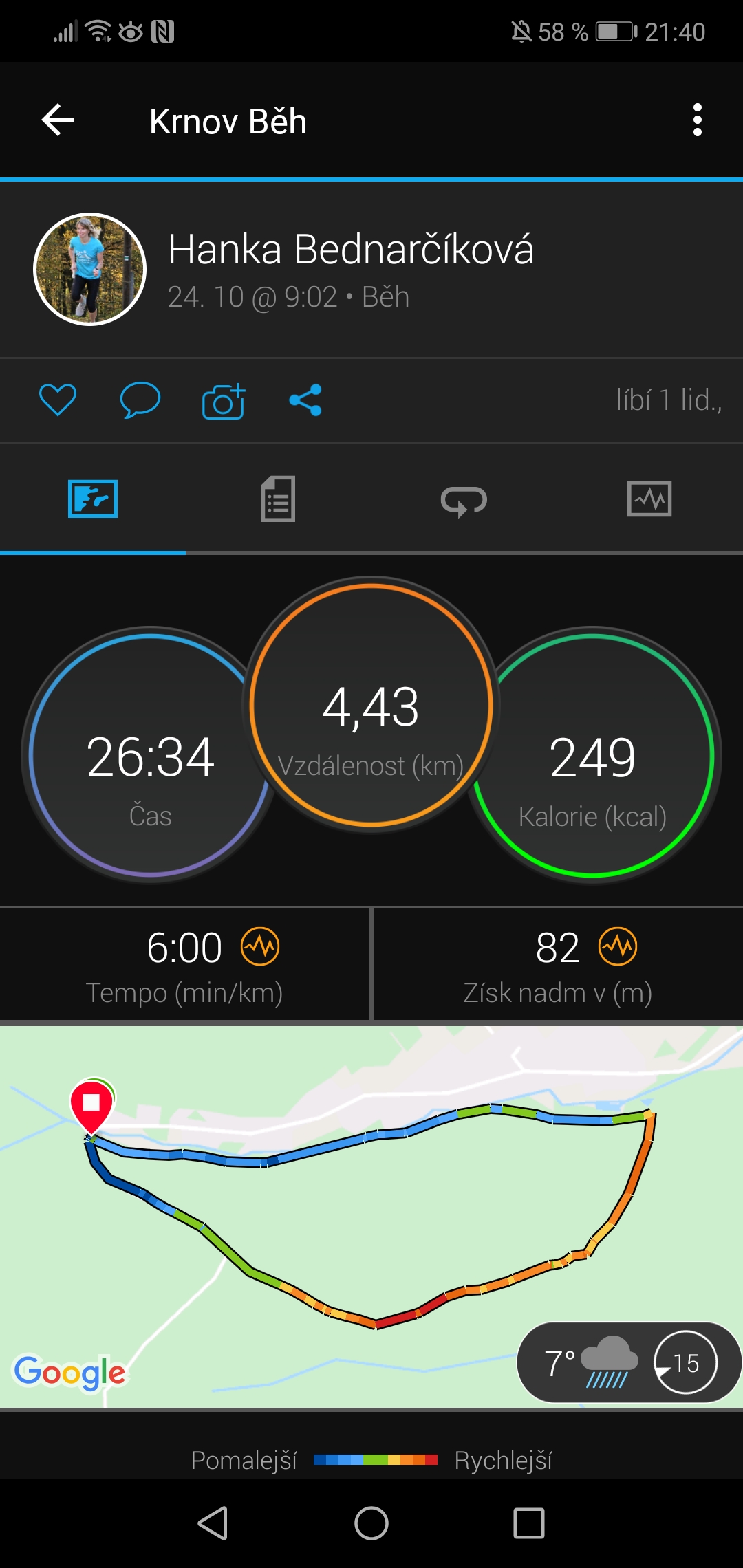Tap the 7° weather widget
This screenshot has height=1568, width=743.
628,1362
